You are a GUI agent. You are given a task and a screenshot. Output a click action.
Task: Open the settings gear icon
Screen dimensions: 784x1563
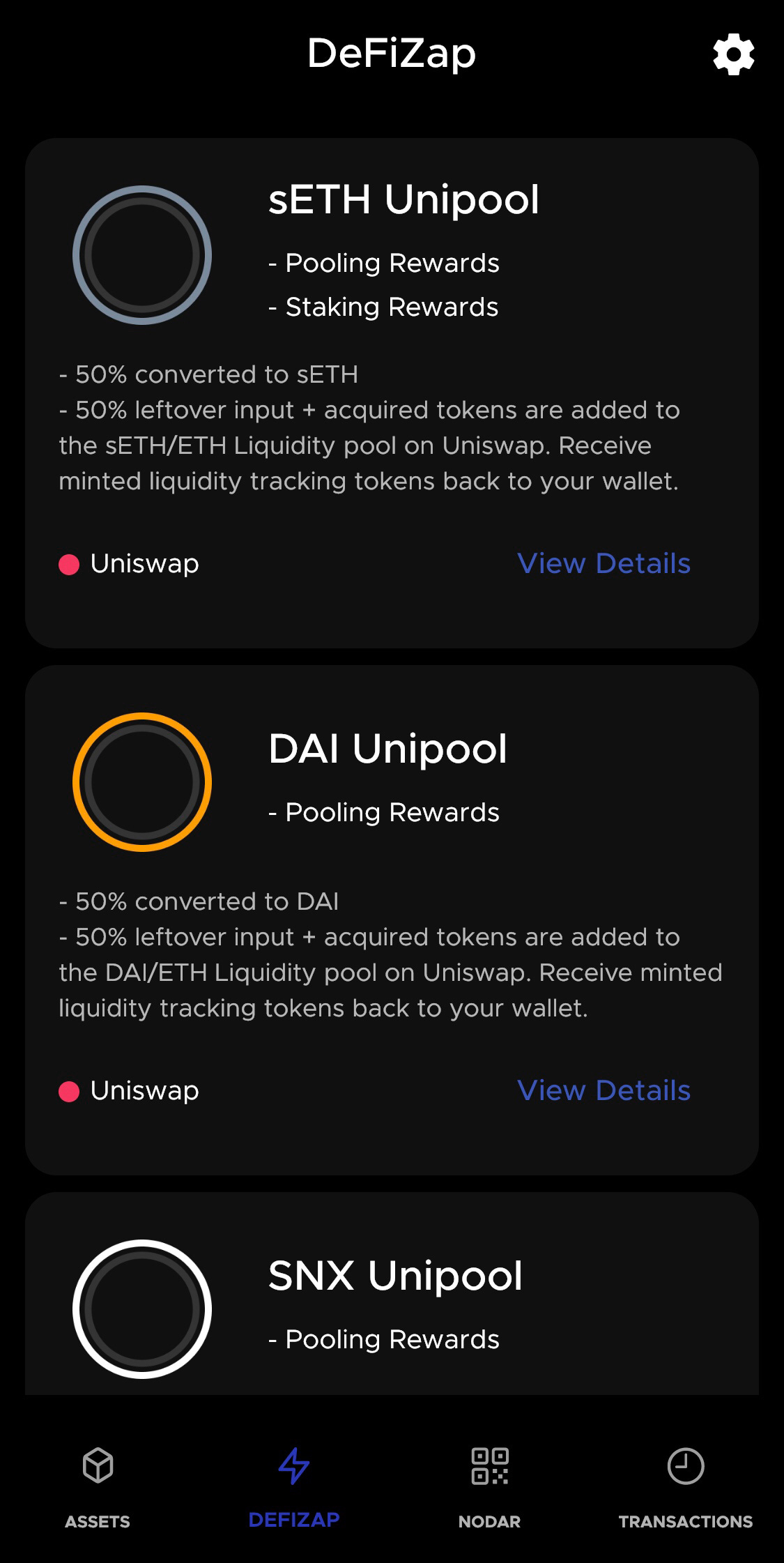tap(733, 55)
